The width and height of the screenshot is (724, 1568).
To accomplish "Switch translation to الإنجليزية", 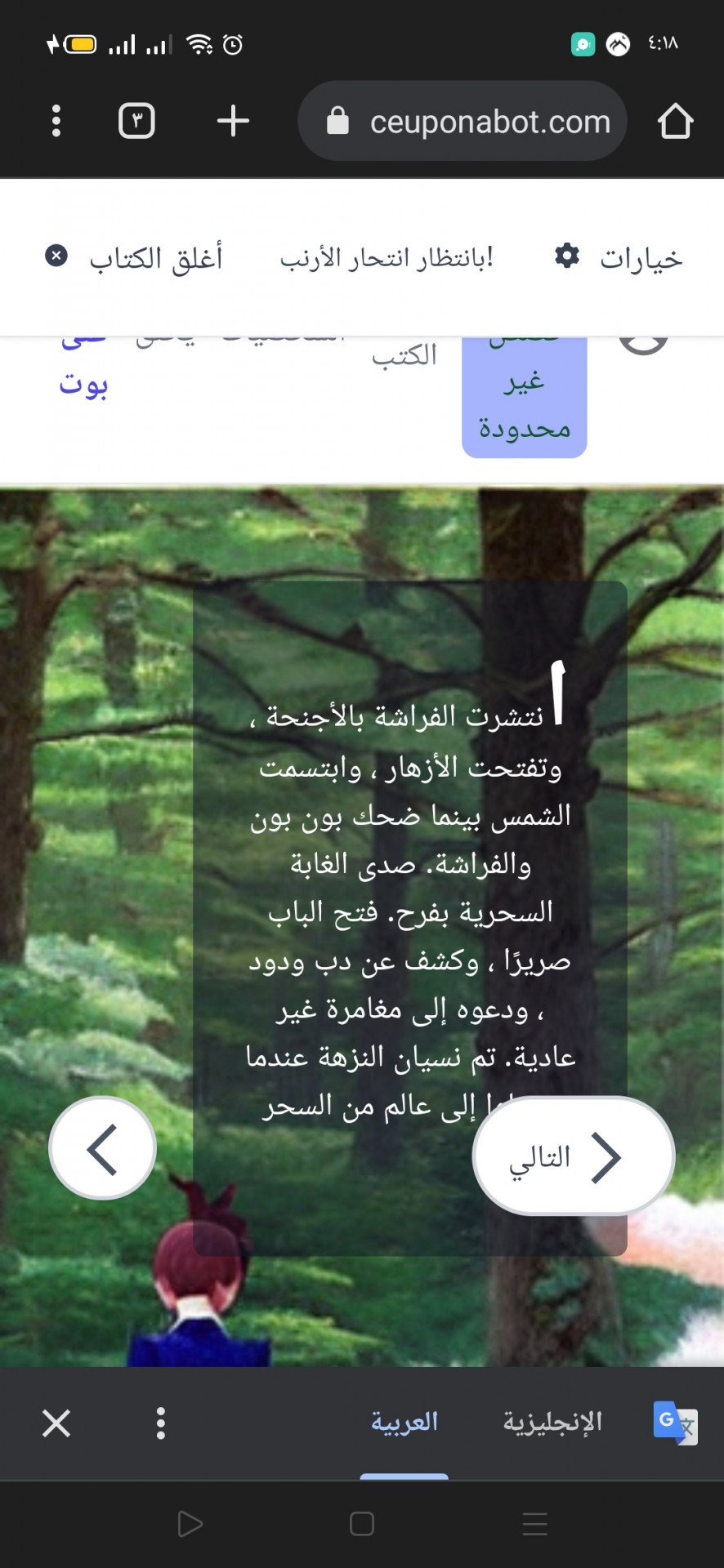I will (552, 1422).
